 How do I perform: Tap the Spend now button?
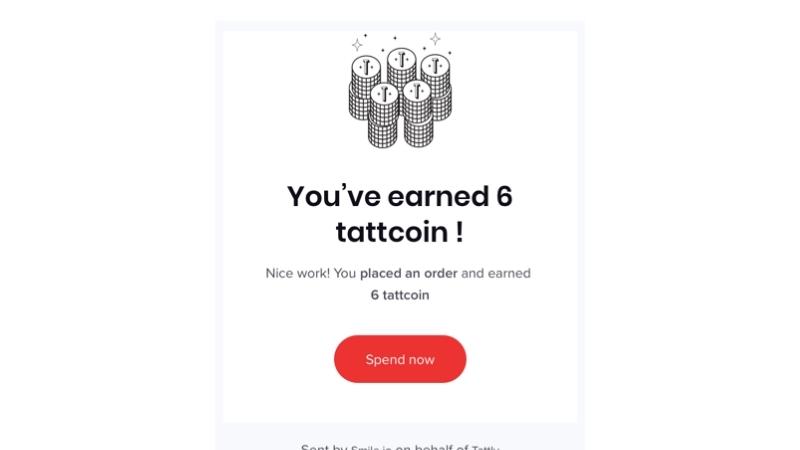click(x=400, y=359)
